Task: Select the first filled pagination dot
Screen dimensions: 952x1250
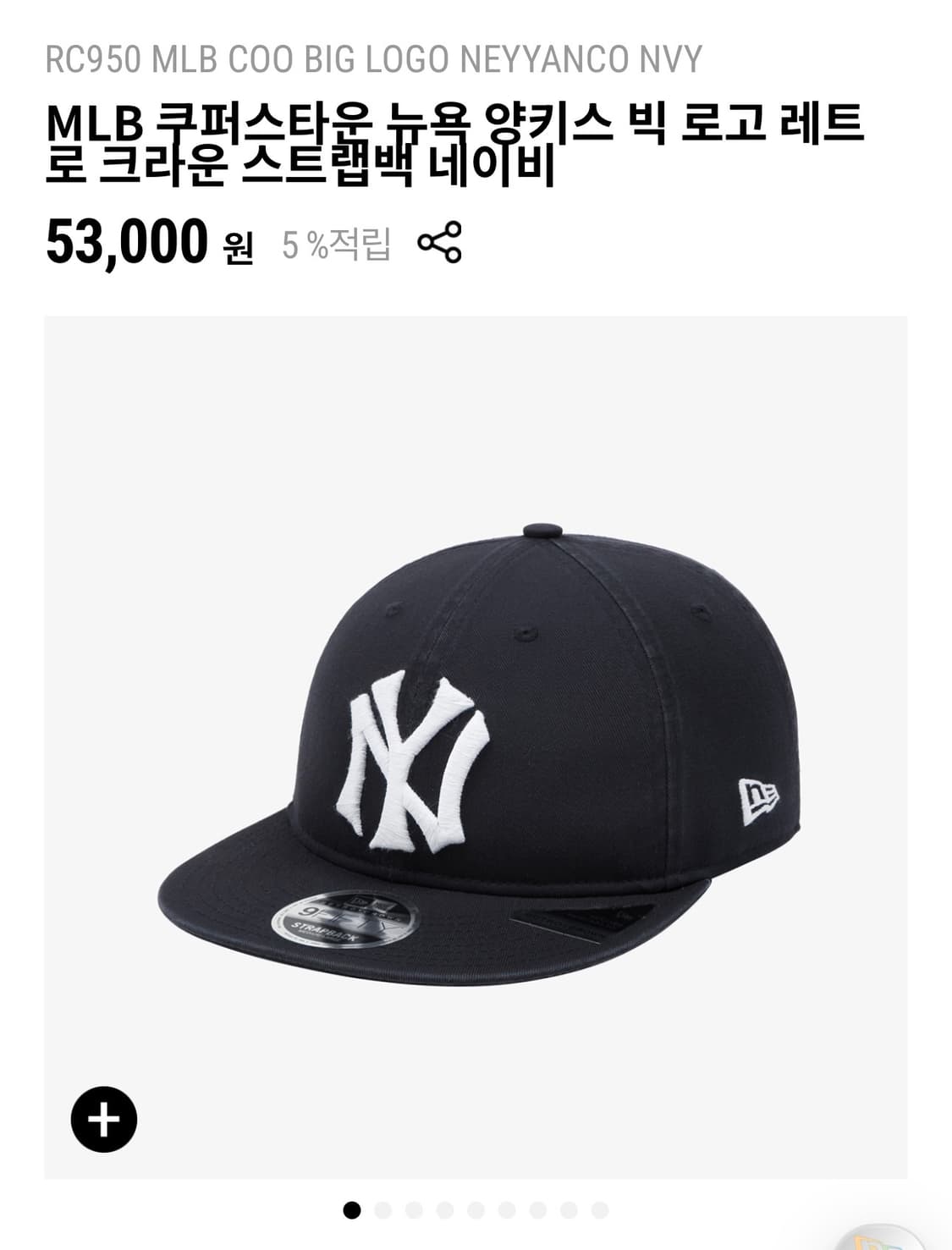Action: tap(351, 1210)
